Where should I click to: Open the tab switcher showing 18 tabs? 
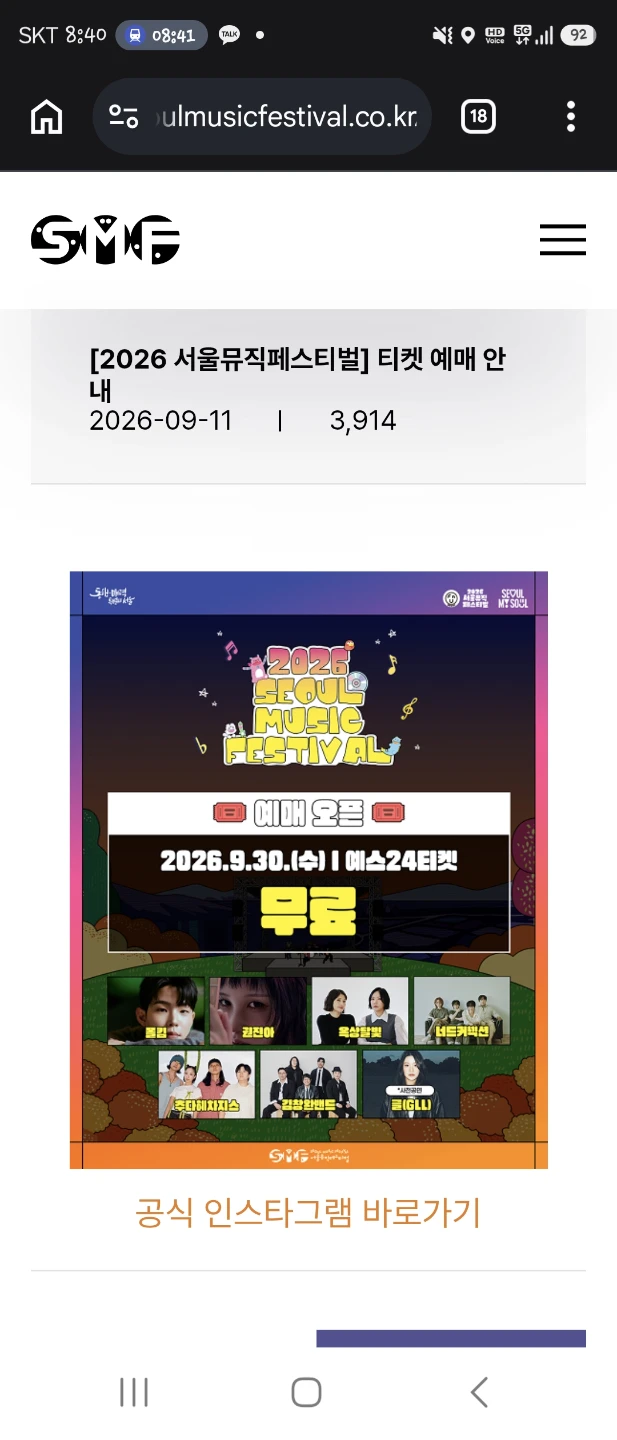[478, 117]
